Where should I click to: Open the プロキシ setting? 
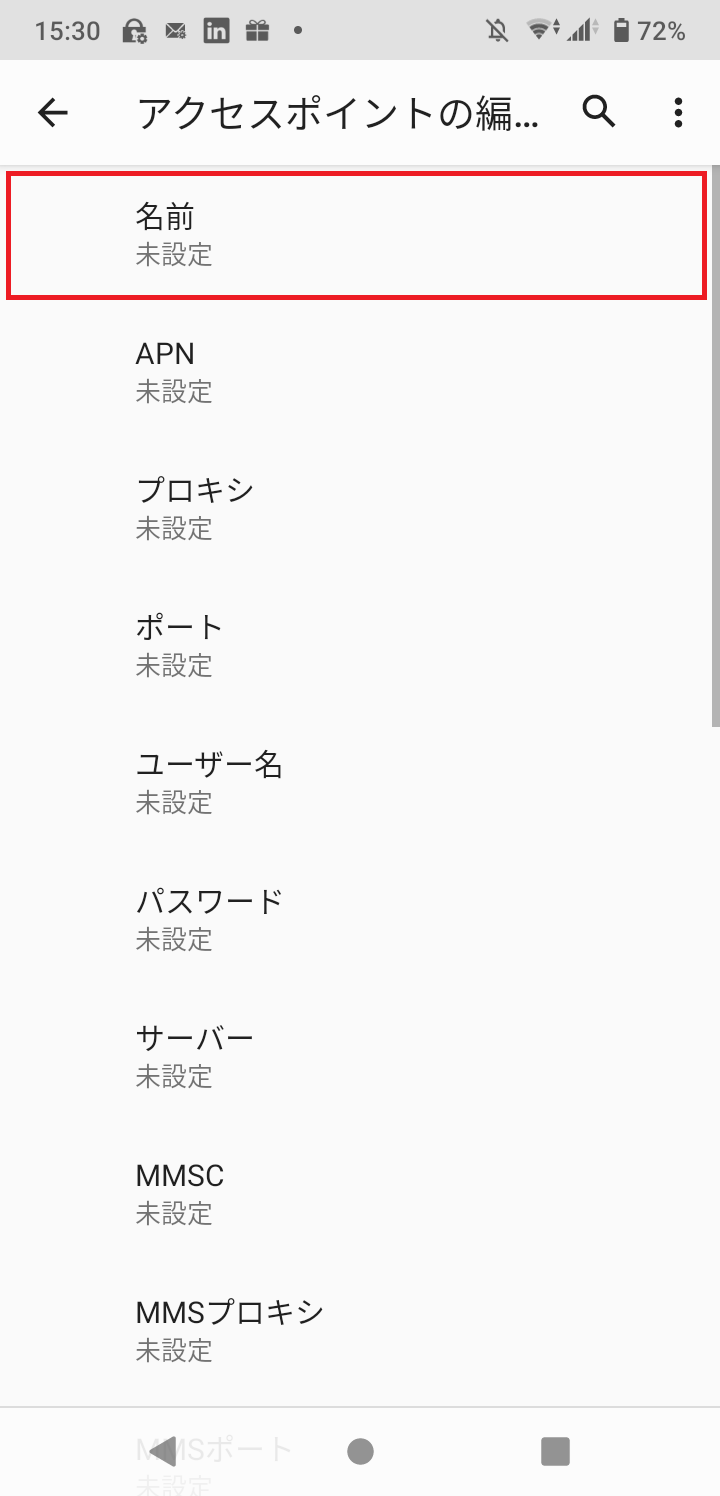click(x=360, y=508)
